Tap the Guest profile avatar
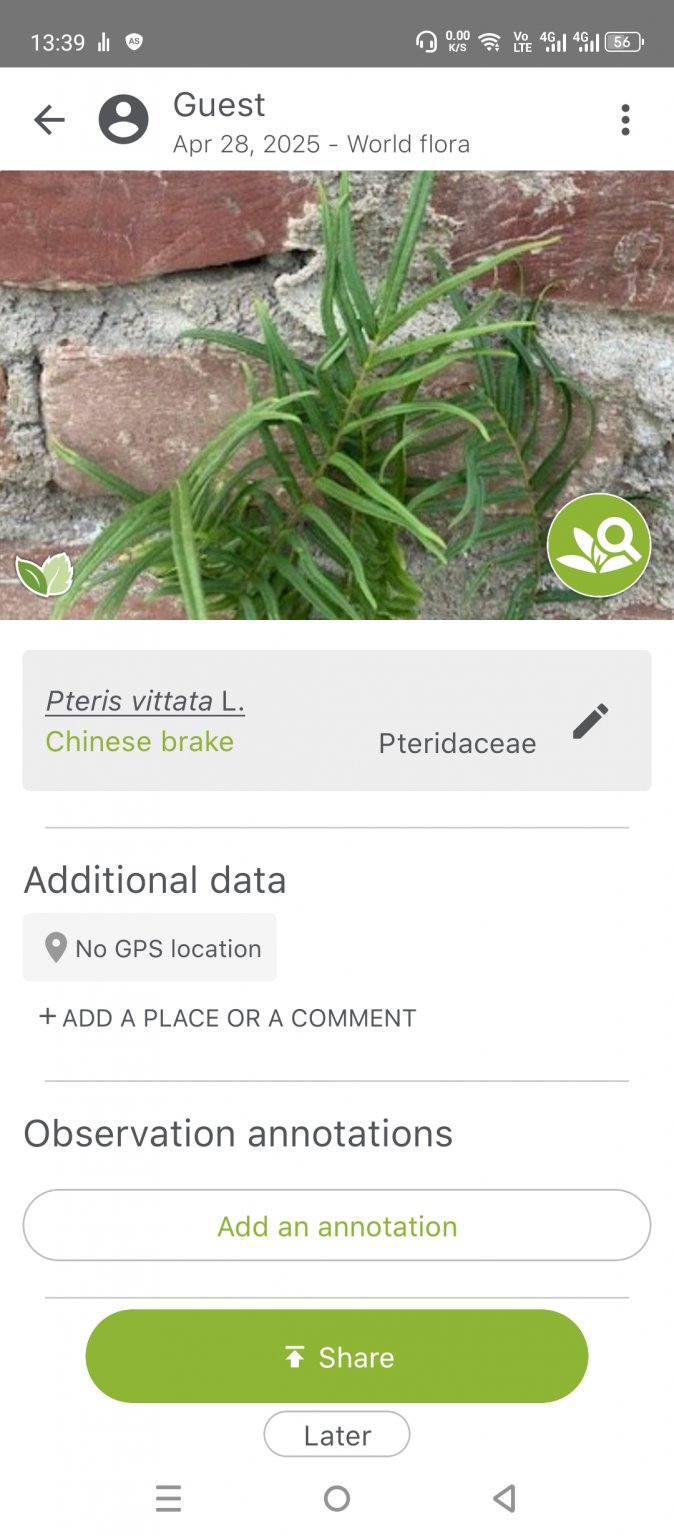 tap(124, 120)
